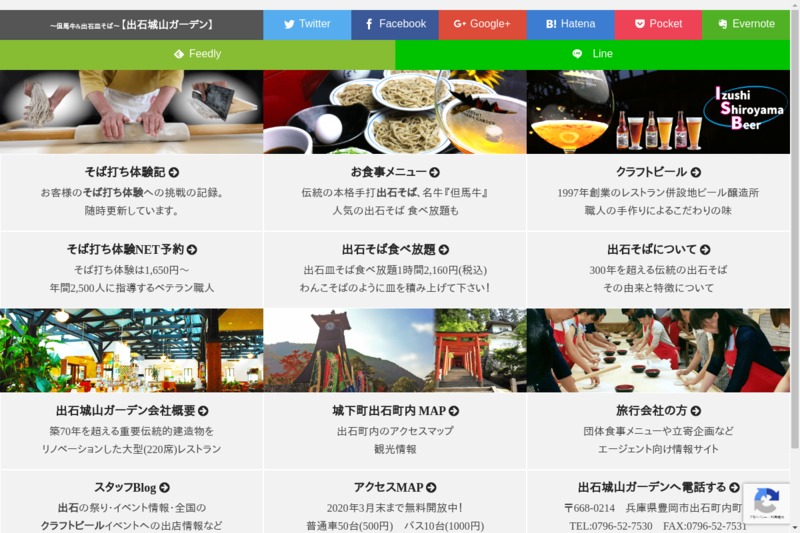The width and height of the screenshot is (800, 533).
Task: View the クラフトビール page
Action: (658, 172)
